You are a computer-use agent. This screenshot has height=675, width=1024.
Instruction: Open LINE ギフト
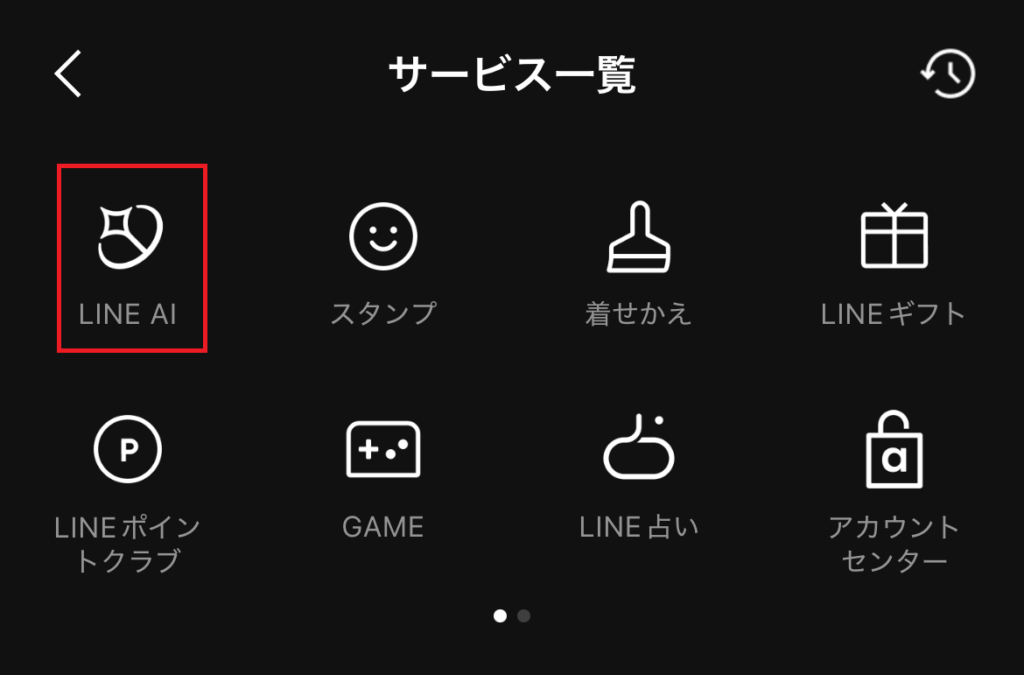tap(893, 260)
